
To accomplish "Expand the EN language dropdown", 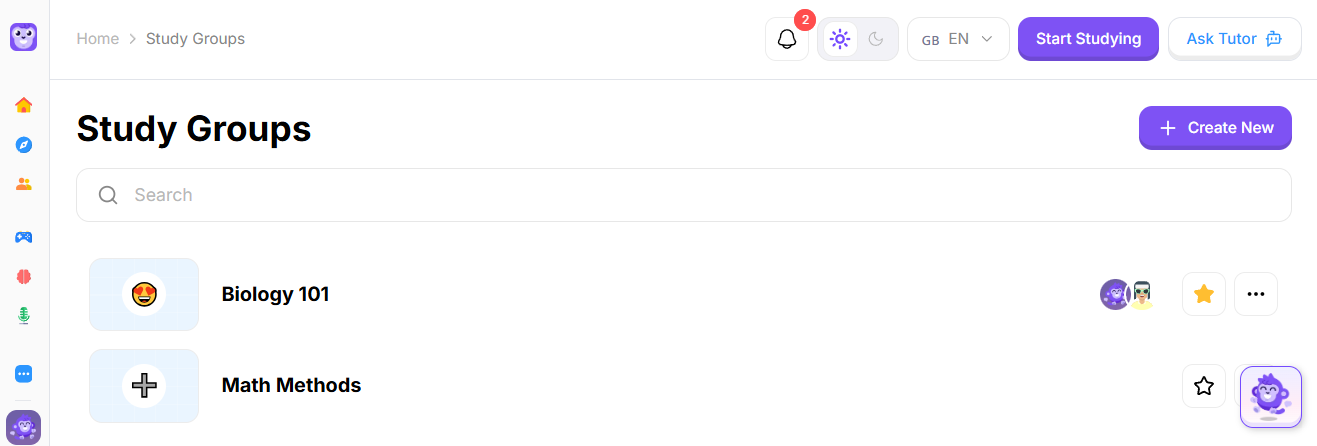I will (x=958, y=39).
